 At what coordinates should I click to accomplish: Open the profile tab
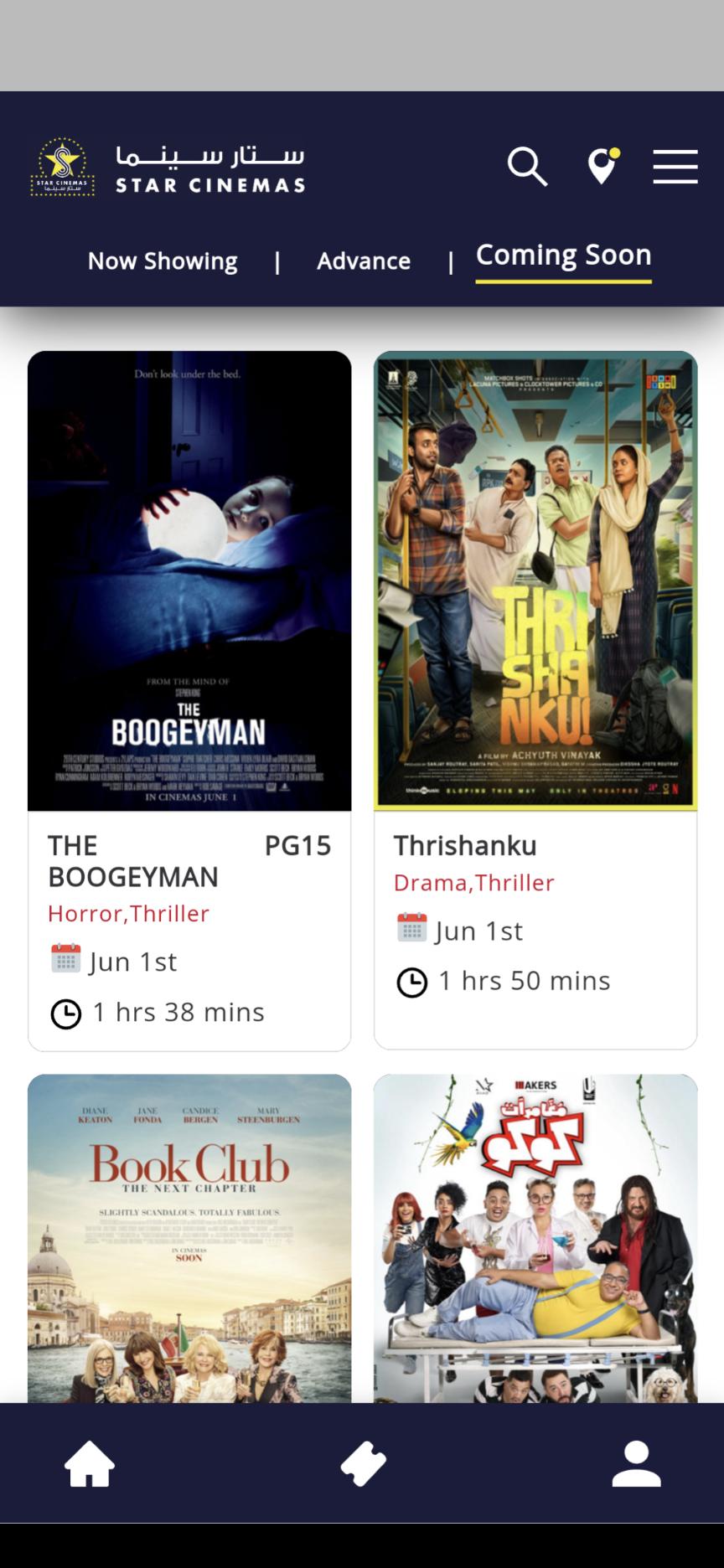point(636,1463)
